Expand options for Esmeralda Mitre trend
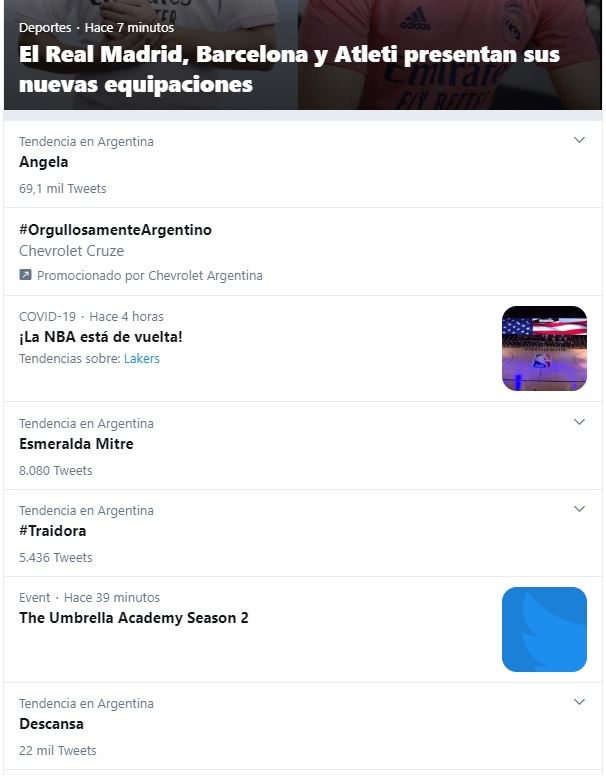The width and height of the screenshot is (606, 776). pyautogui.click(x=579, y=422)
